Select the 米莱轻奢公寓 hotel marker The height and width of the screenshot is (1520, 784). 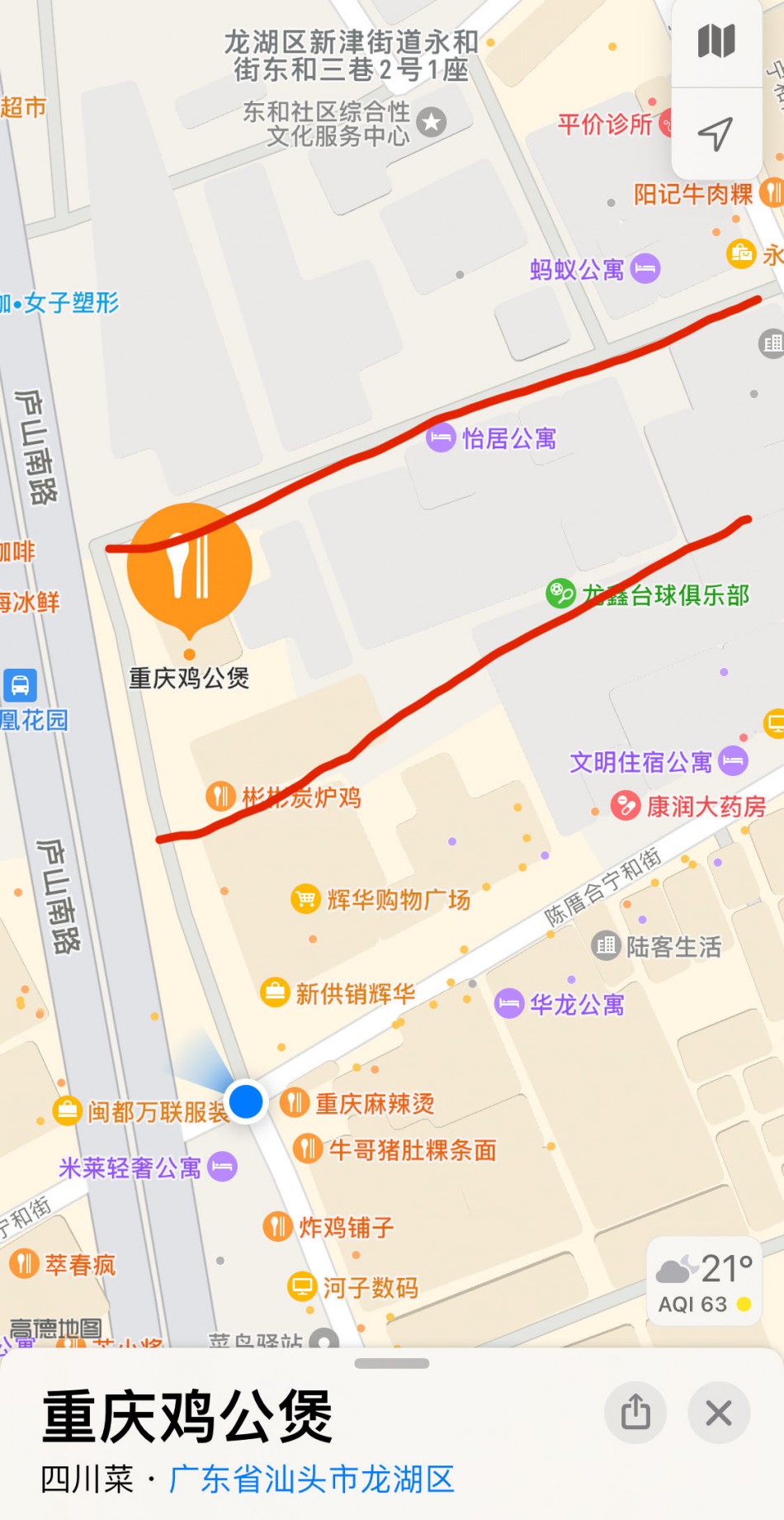pyautogui.click(x=222, y=1167)
